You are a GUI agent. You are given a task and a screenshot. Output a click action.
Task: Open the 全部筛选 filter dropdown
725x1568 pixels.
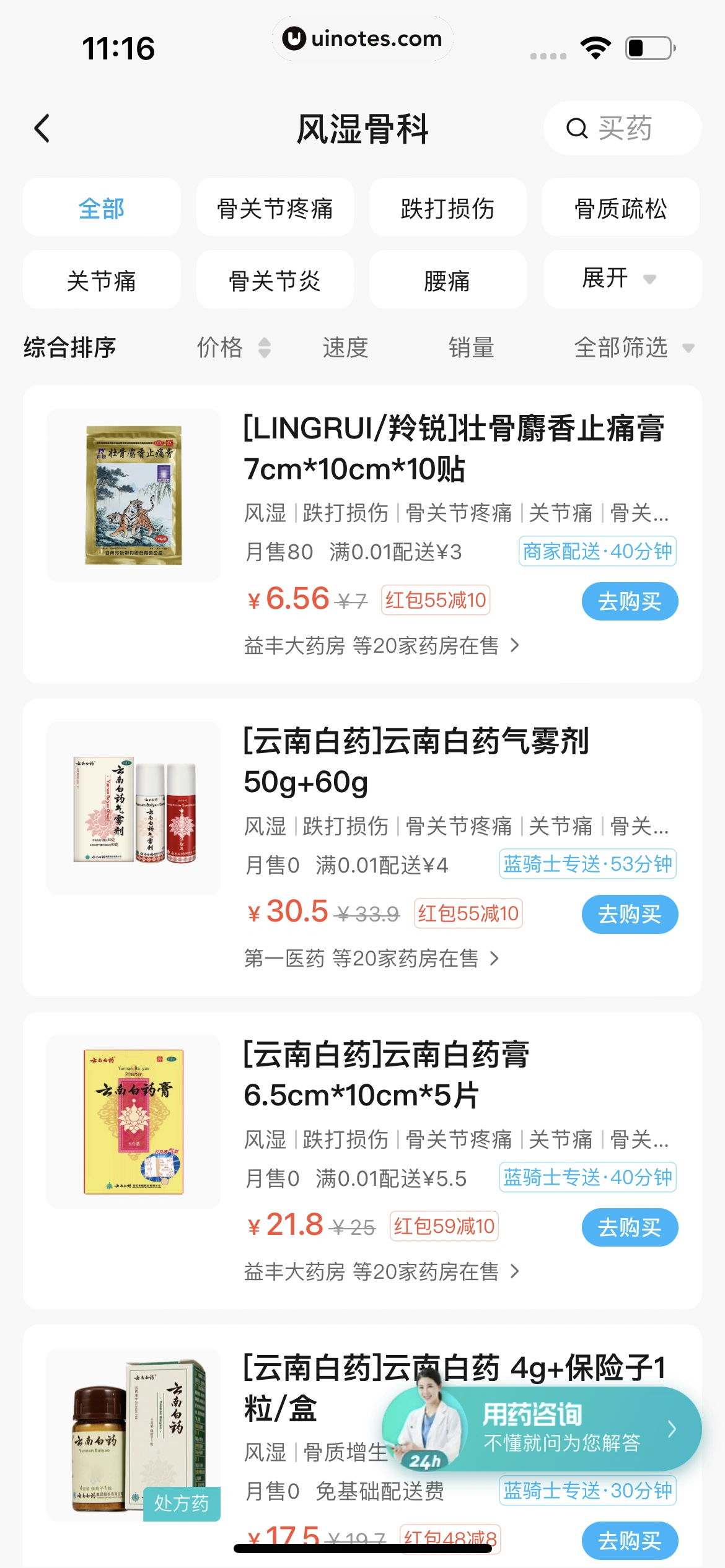(x=633, y=347)
